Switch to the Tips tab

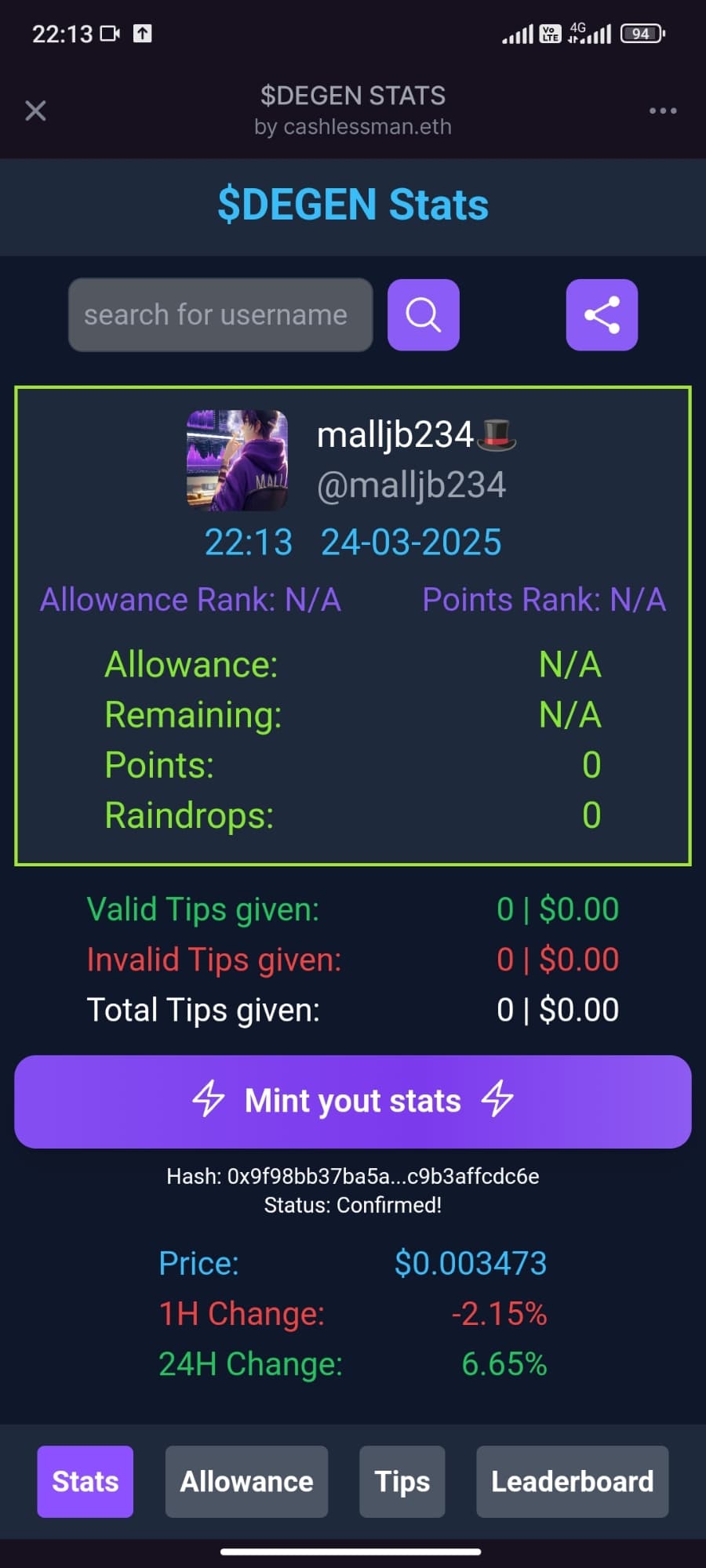tap(402, 1481)
